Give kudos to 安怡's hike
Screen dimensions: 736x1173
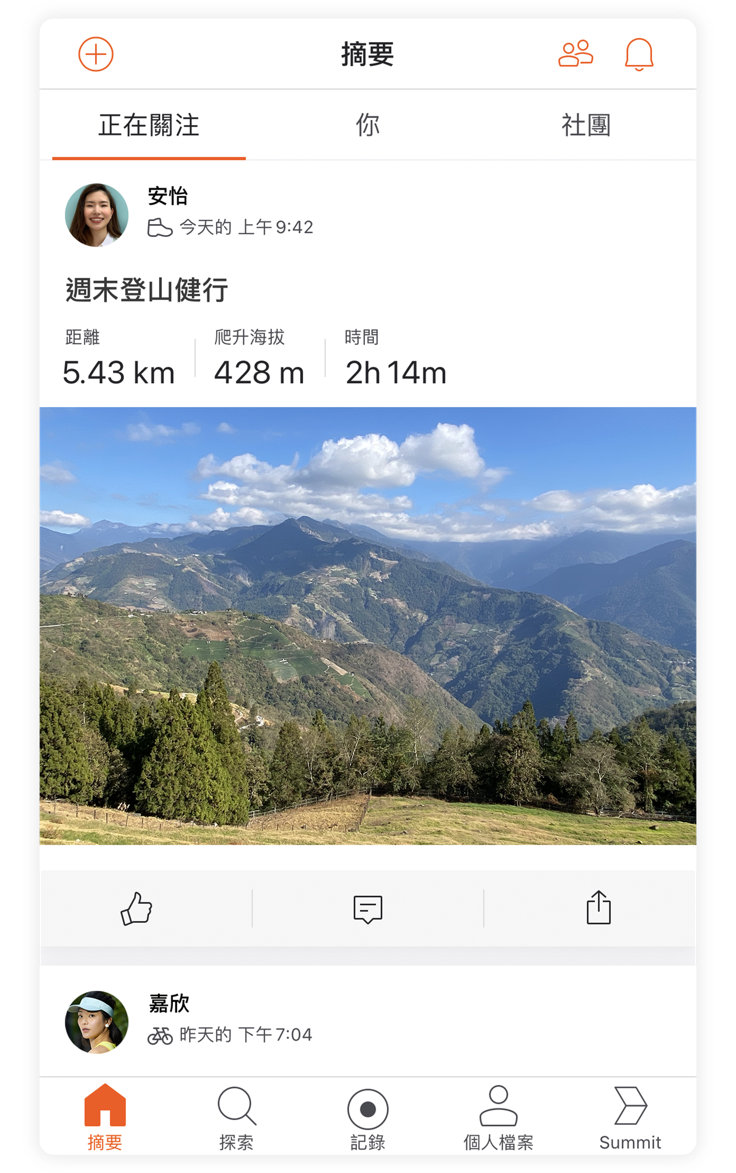pyautogui.click(x=136, y=909)
